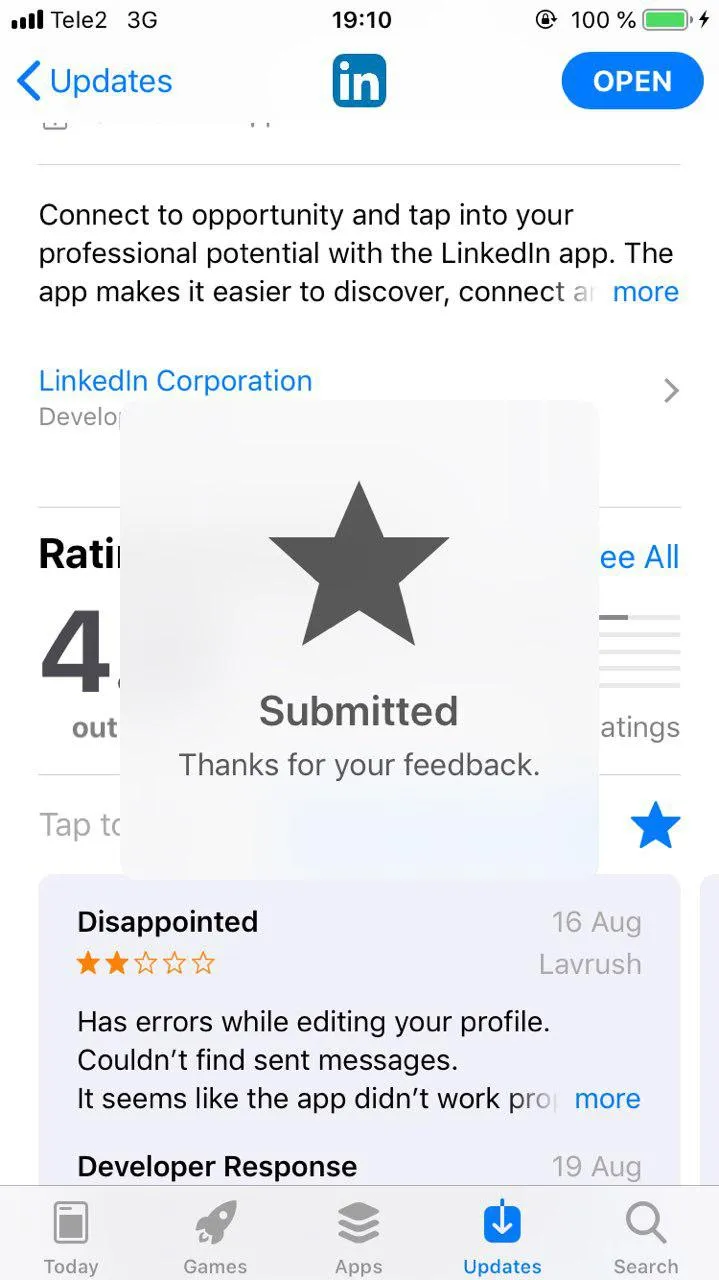
Task: Select the Updates tab
Action: 502,1238
